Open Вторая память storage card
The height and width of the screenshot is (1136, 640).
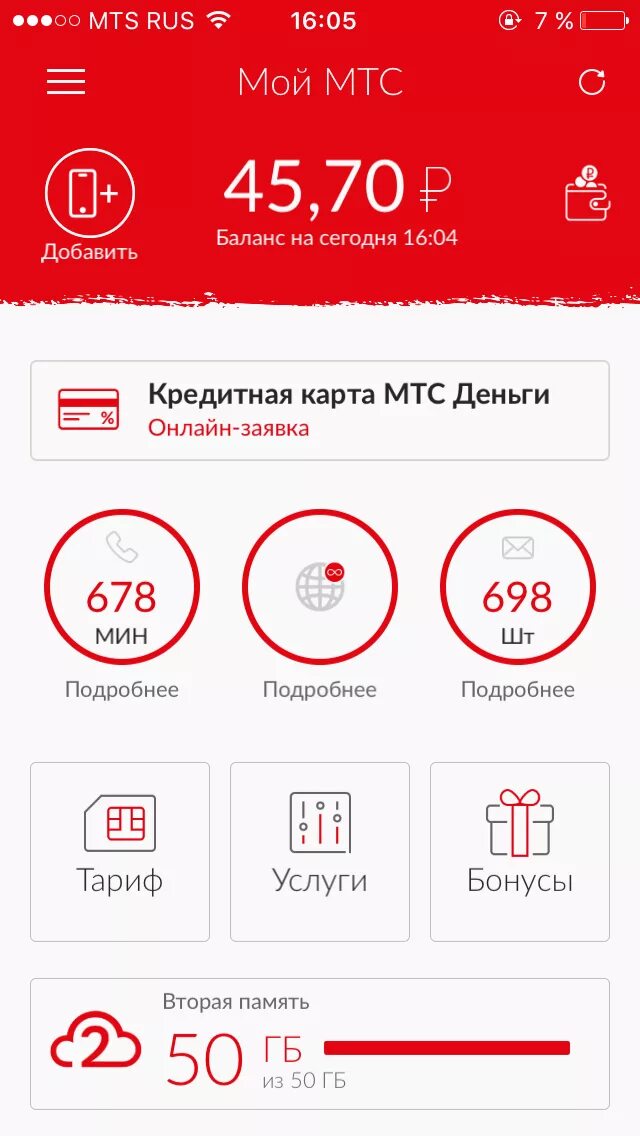pyautogui.click(x=320, y=1043)
